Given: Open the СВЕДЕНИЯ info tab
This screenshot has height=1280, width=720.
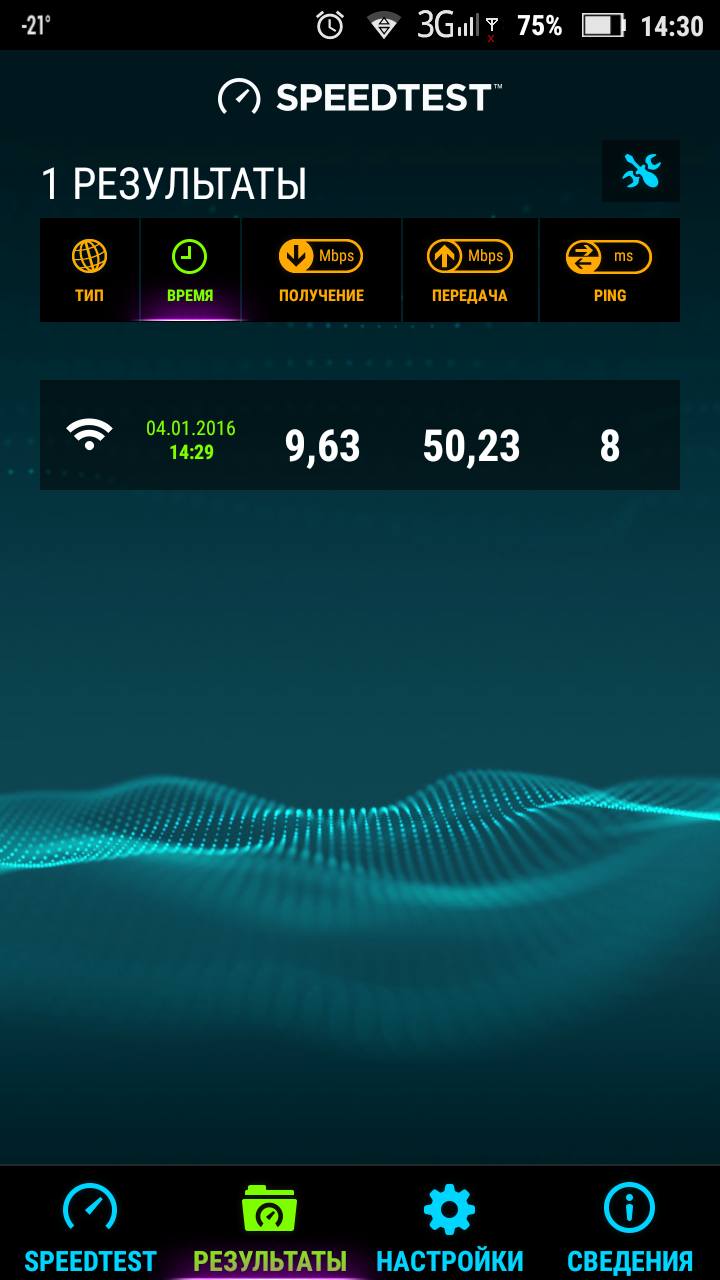Looking at the screenshot, I should point(630,1225).
